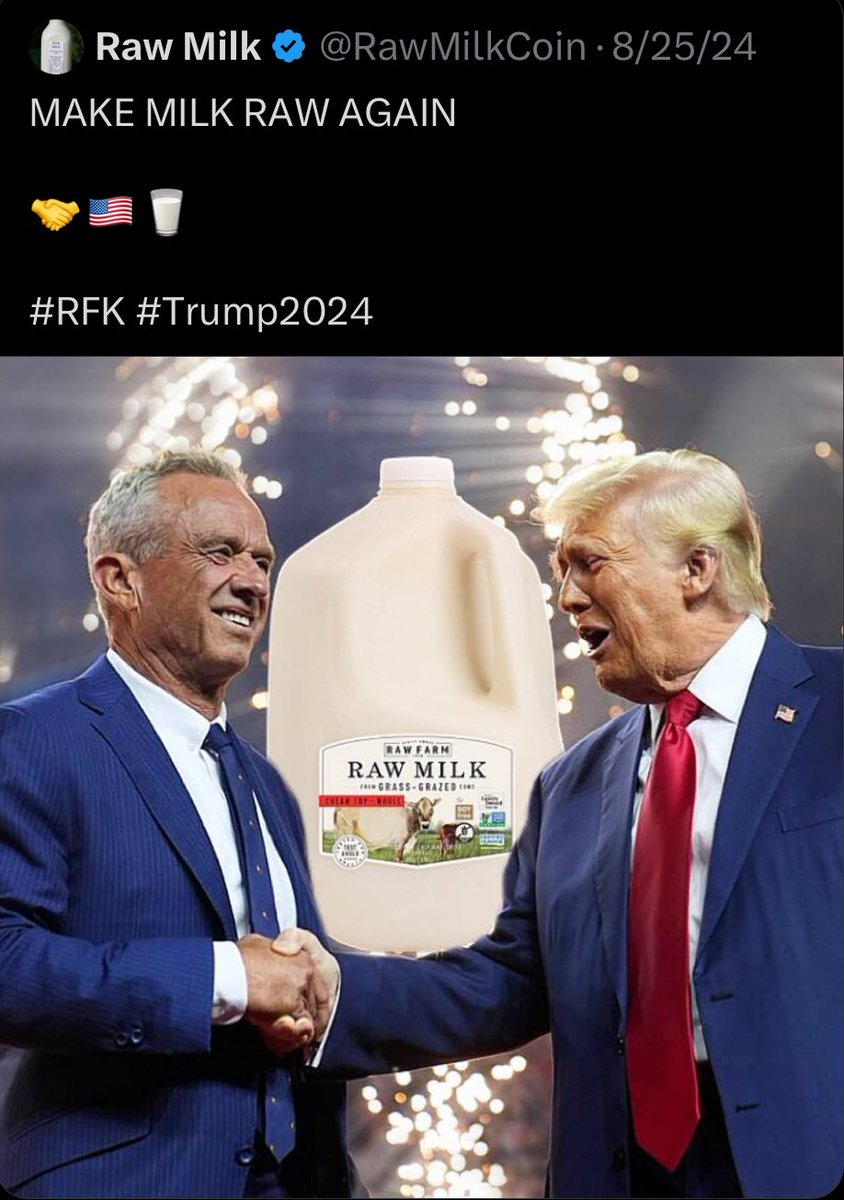Open the #Trump2024 hashtag
This screenshot has width=844, height=1200.
tap(253, 311)
